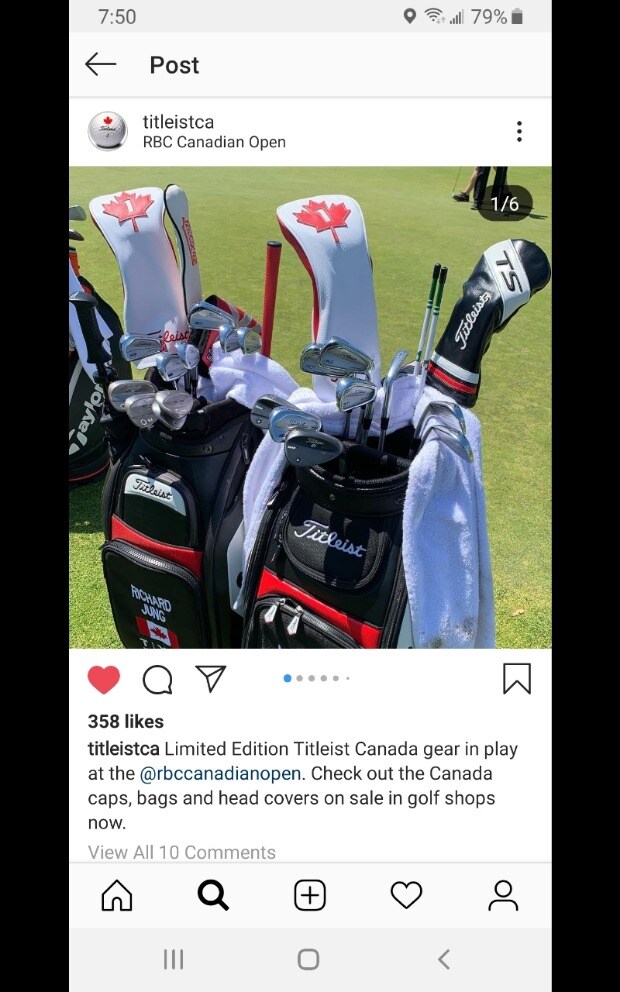This screenshot has width=620, height=992.
Task: Go to your Profile tab
Action: click(502, 895)
